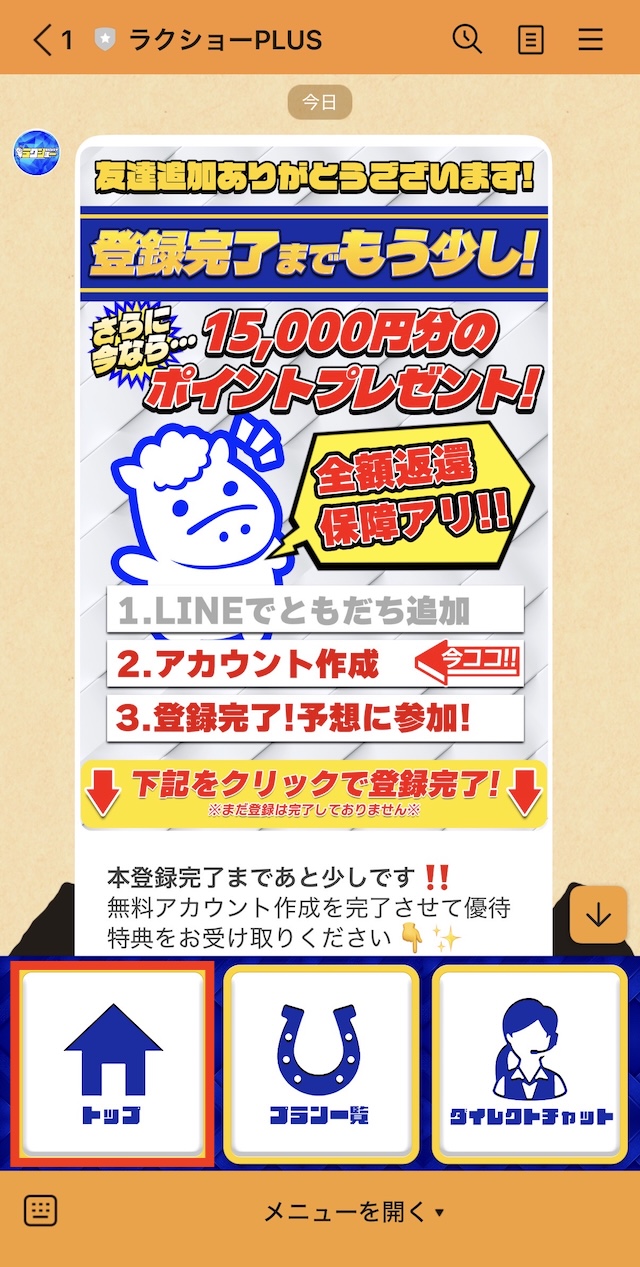The width and height of the screenshot is (640, 1267).
Task: Open the notes icon in the header
Action: 530,40
